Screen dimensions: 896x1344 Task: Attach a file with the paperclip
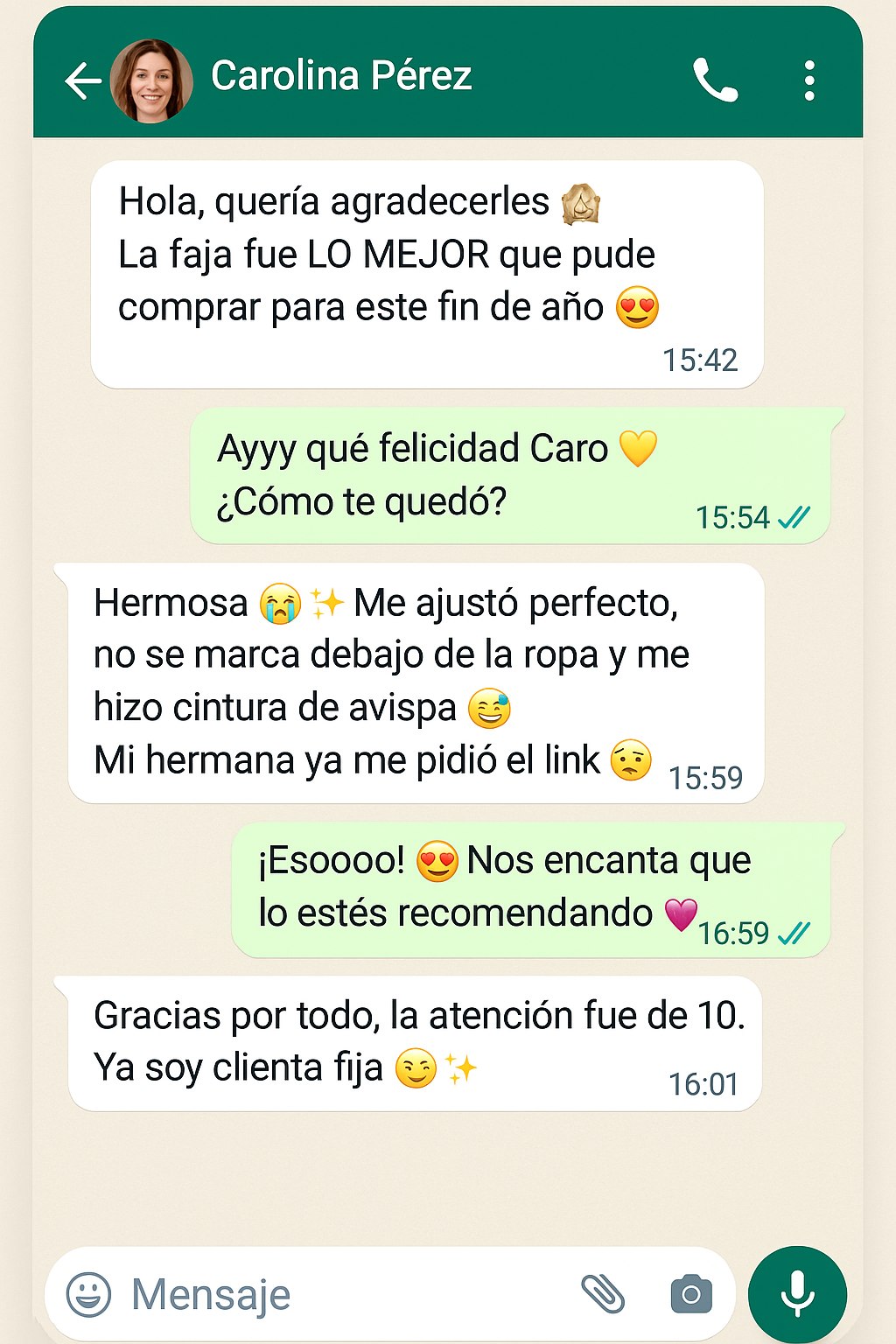(x=603, y=1293)
